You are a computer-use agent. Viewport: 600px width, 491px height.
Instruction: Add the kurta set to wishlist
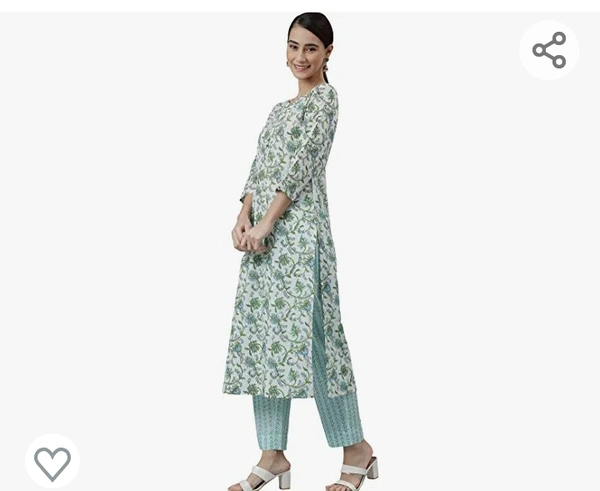(x=52, y=462)
